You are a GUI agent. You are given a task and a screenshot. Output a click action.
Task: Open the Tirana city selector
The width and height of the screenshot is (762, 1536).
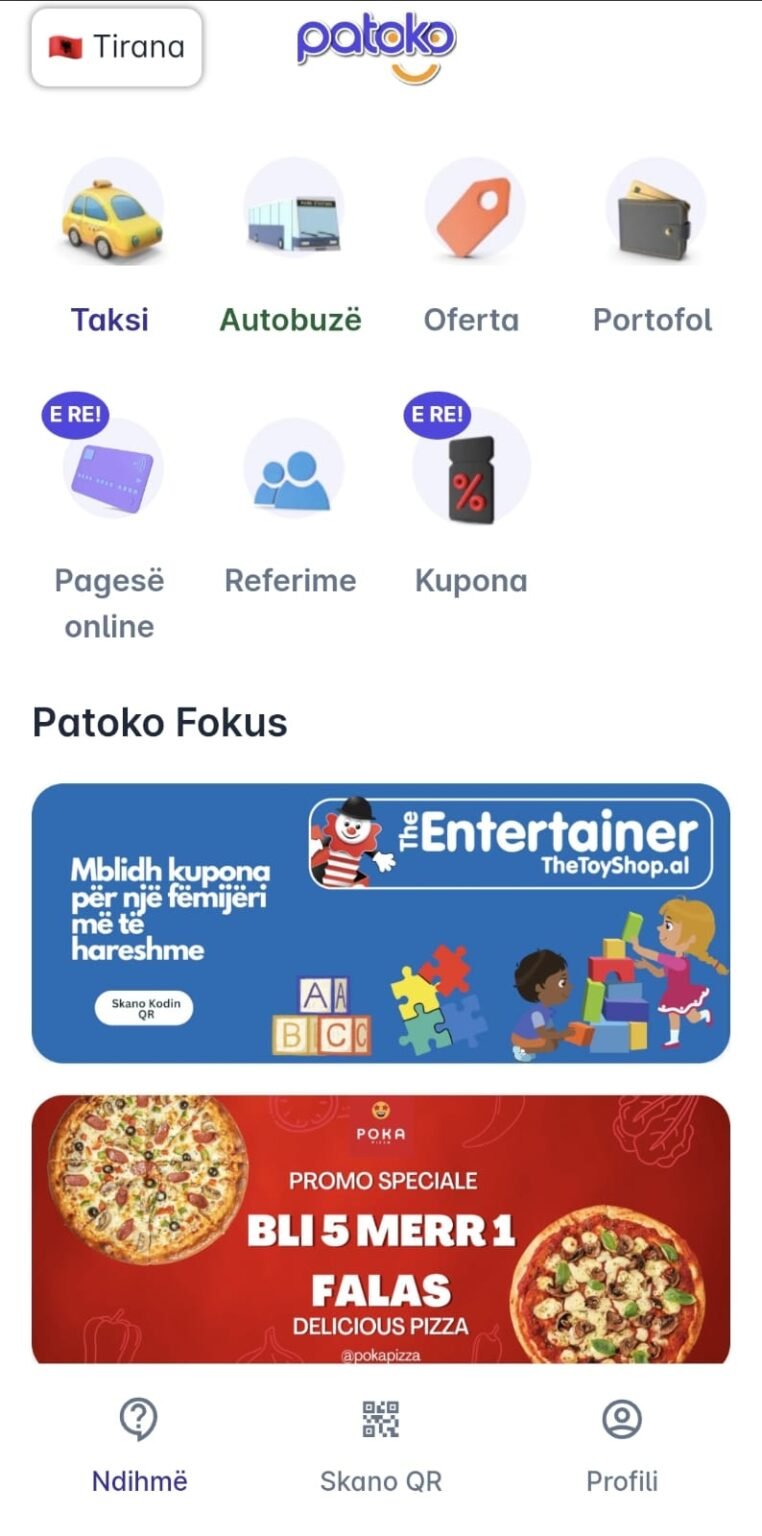[115, 46]
